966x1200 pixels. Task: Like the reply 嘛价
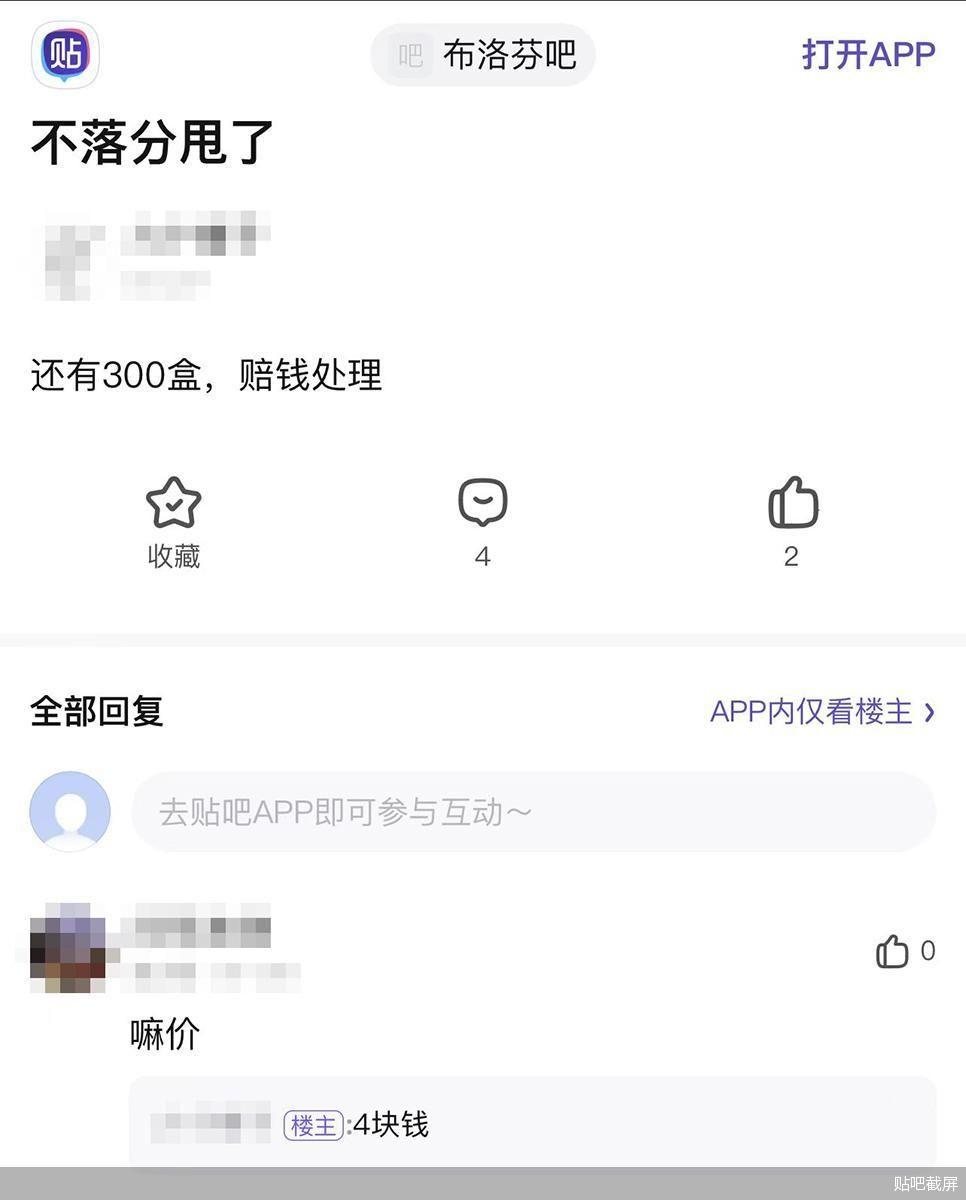point(893,951)
